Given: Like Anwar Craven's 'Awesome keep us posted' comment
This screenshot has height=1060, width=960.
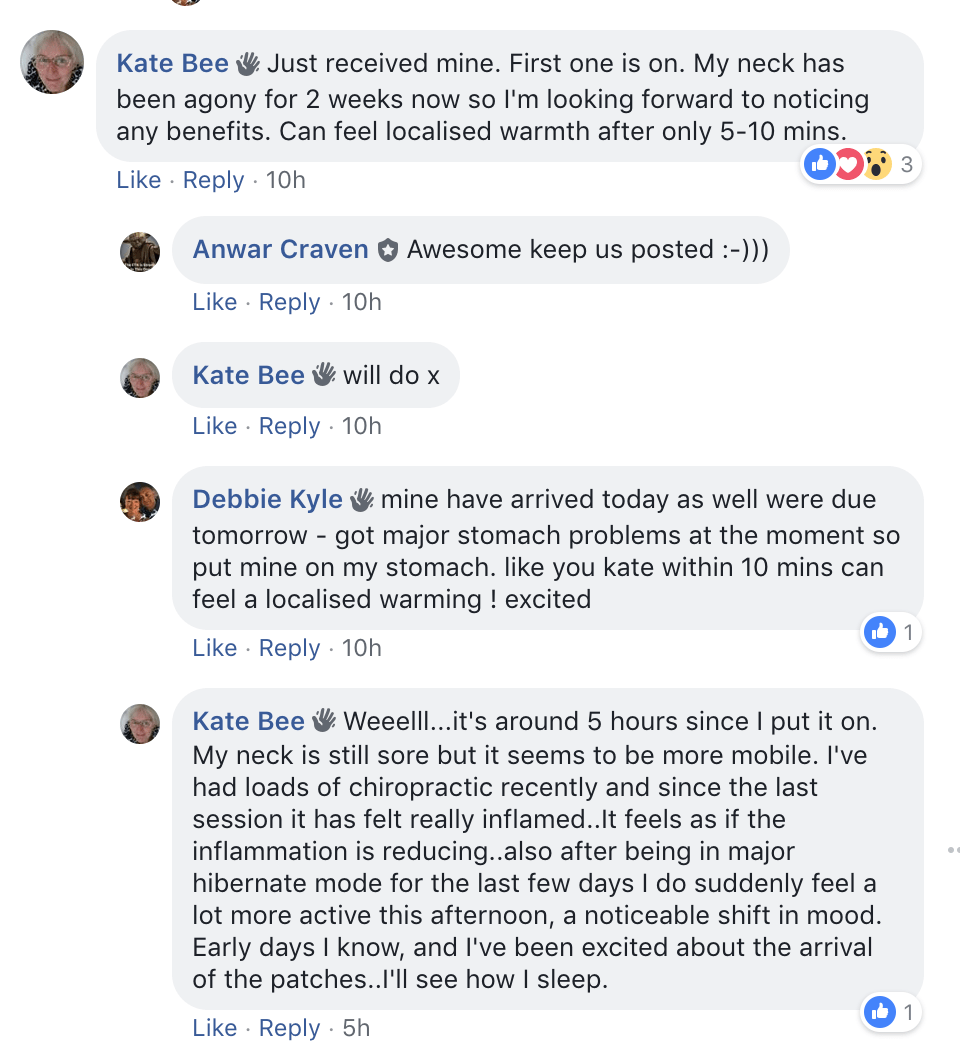Looking at the screenshot, I should (214, 302).
